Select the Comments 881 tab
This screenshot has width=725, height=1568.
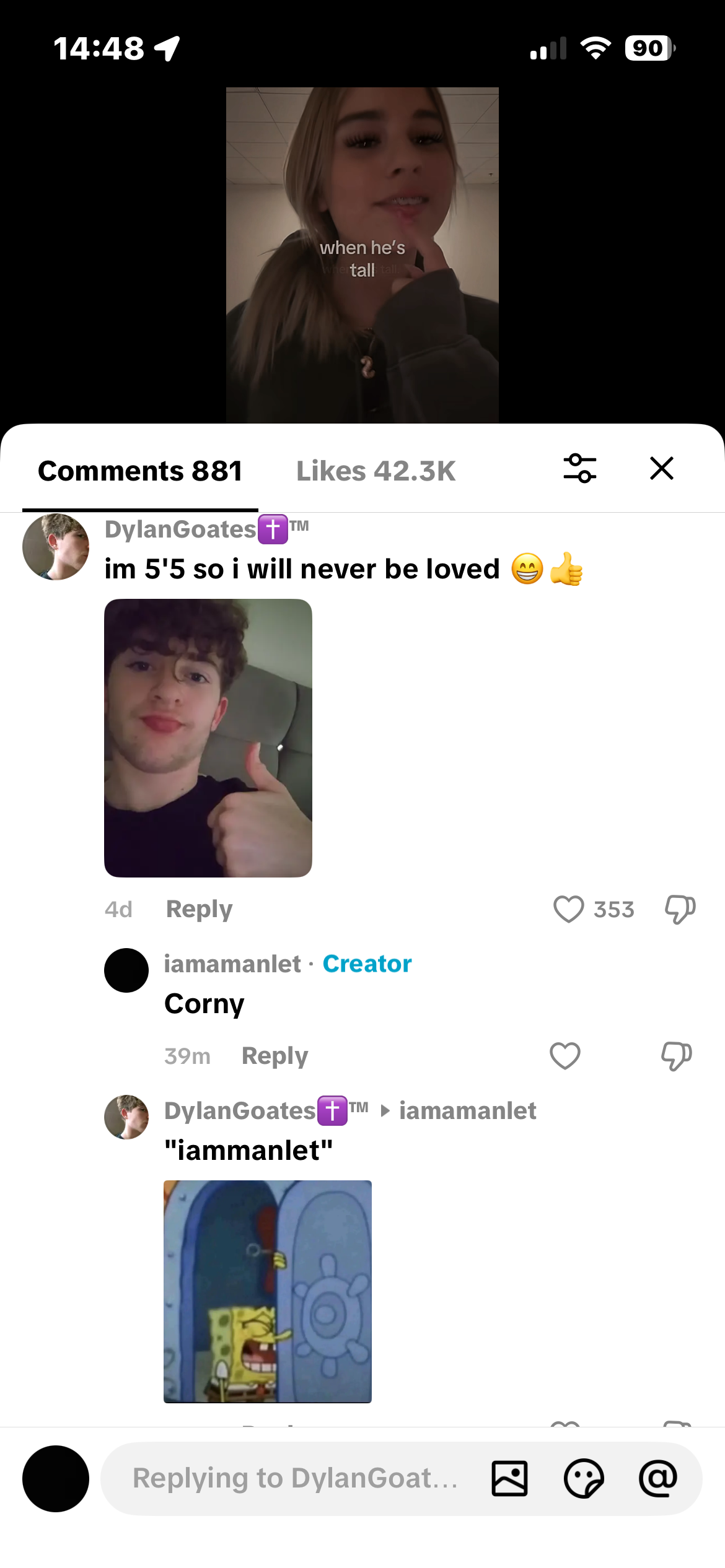click(140, 471)
